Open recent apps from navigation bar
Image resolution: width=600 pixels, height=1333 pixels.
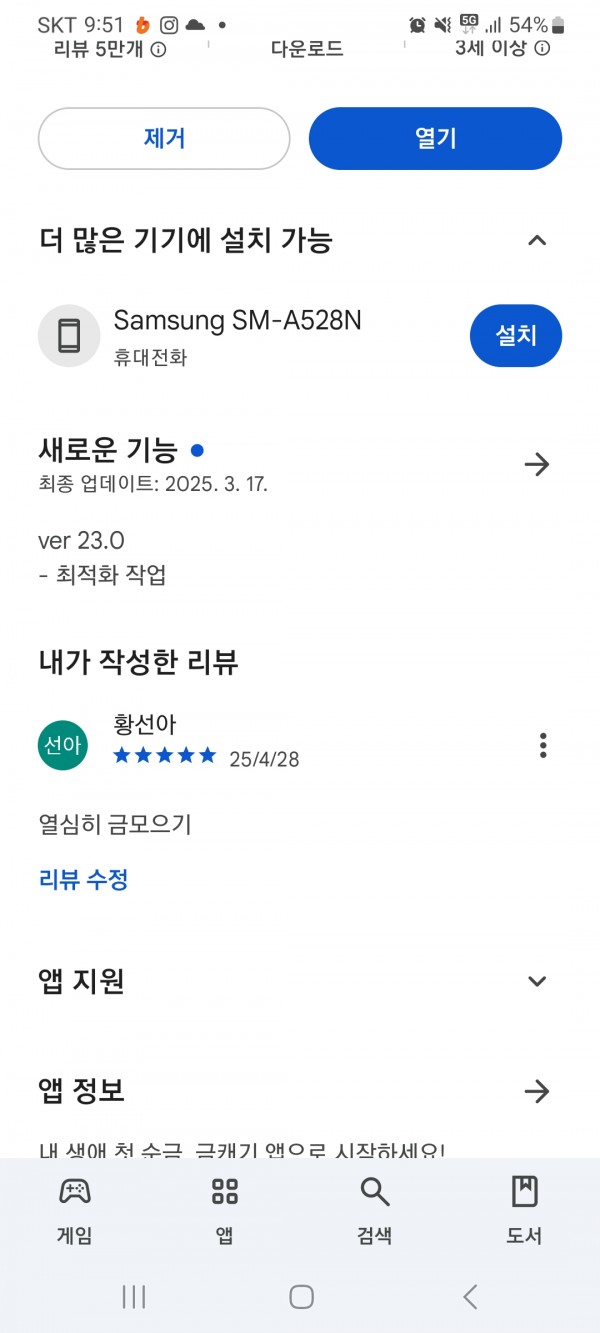coord(133,1297)
